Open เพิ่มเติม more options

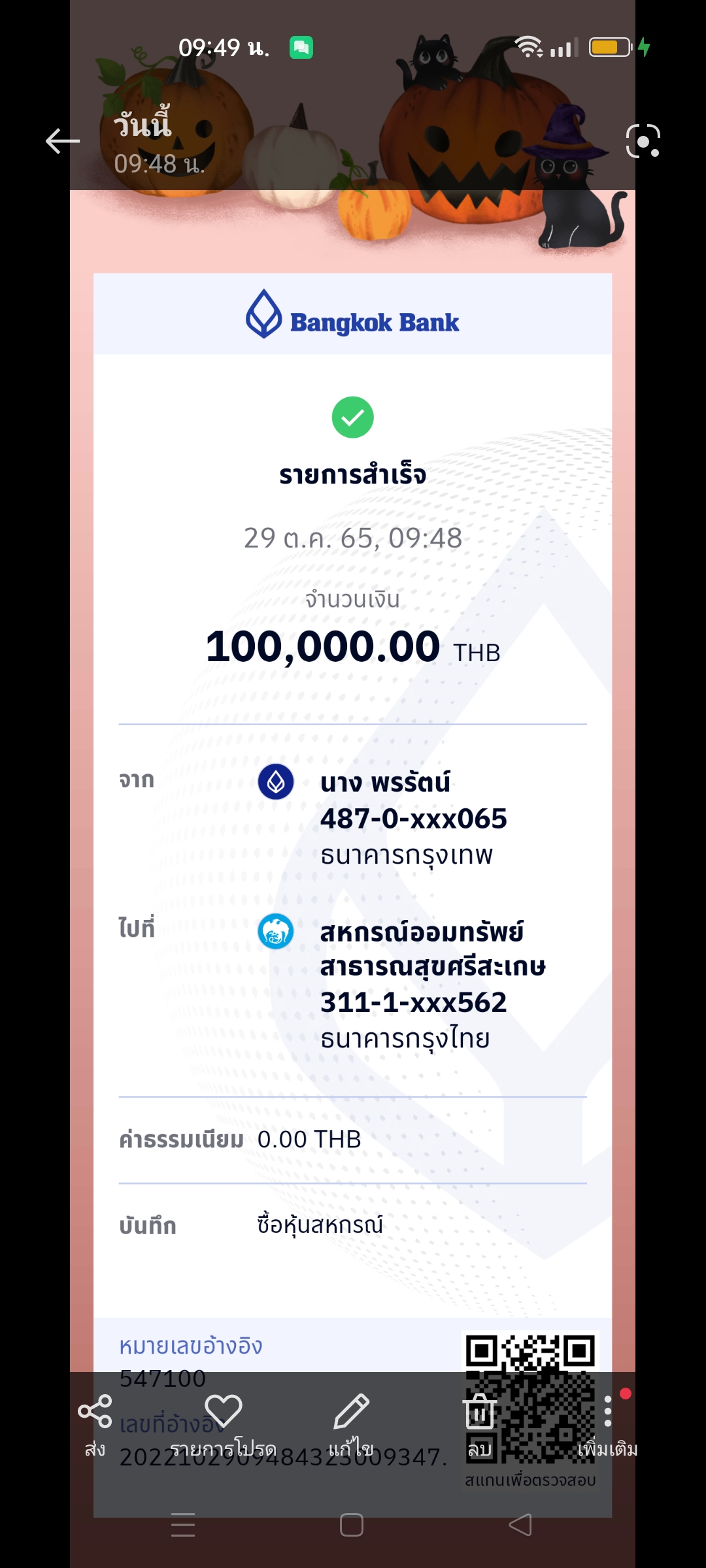(x=608, y=1426)
